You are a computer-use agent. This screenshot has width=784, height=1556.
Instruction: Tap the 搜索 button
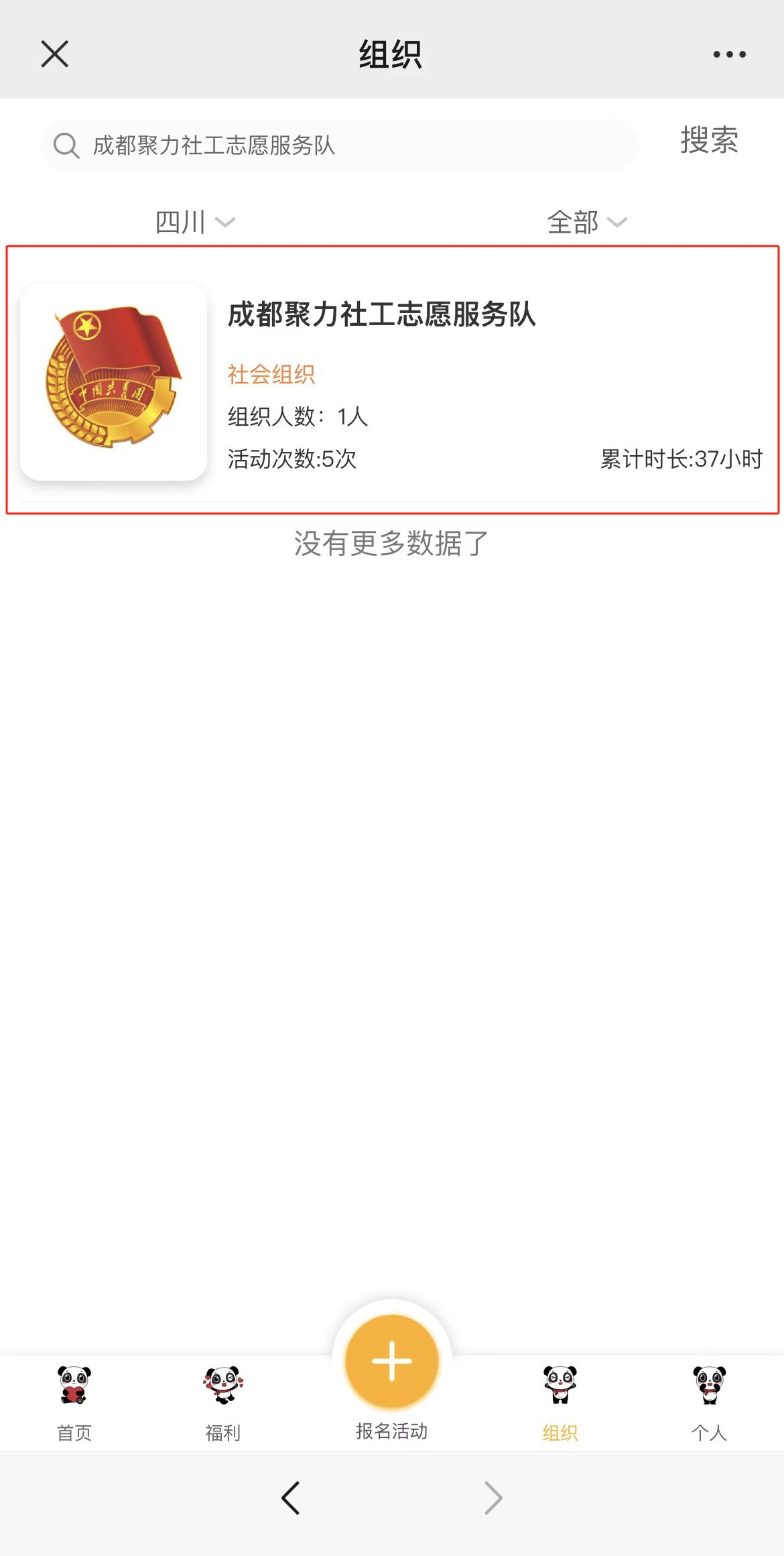coord(709,141)
